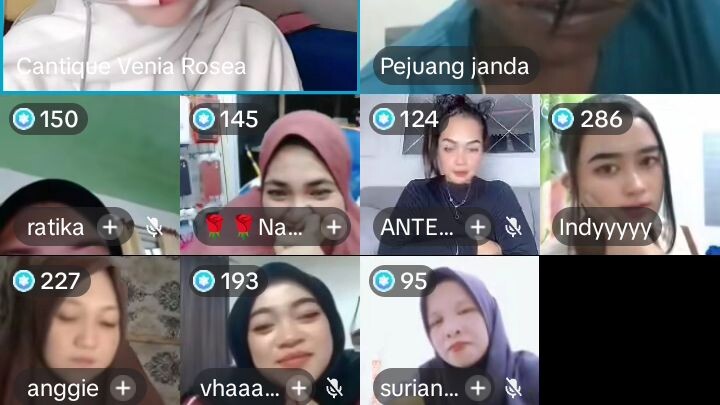Tap the plus icon beside surian...
The image size is (720, 405).
tap(478, 387)
